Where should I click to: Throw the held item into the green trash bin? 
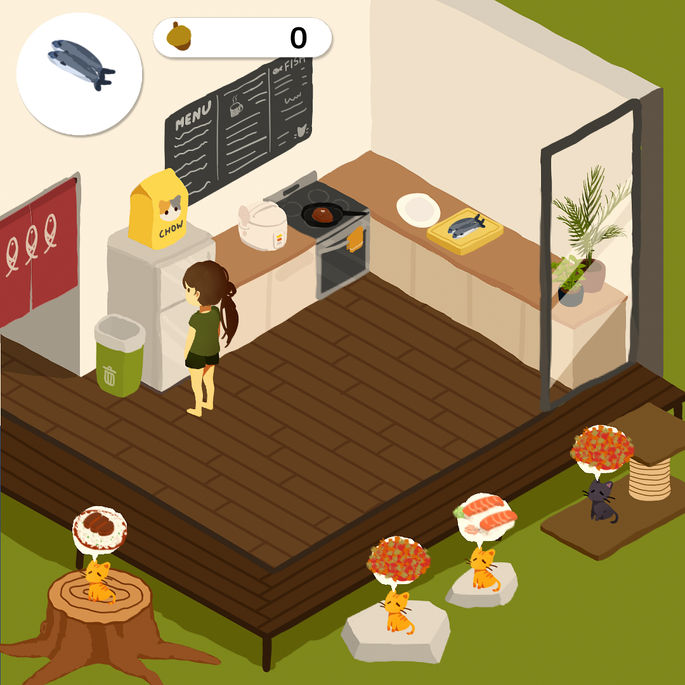click(x=120, y=356)
